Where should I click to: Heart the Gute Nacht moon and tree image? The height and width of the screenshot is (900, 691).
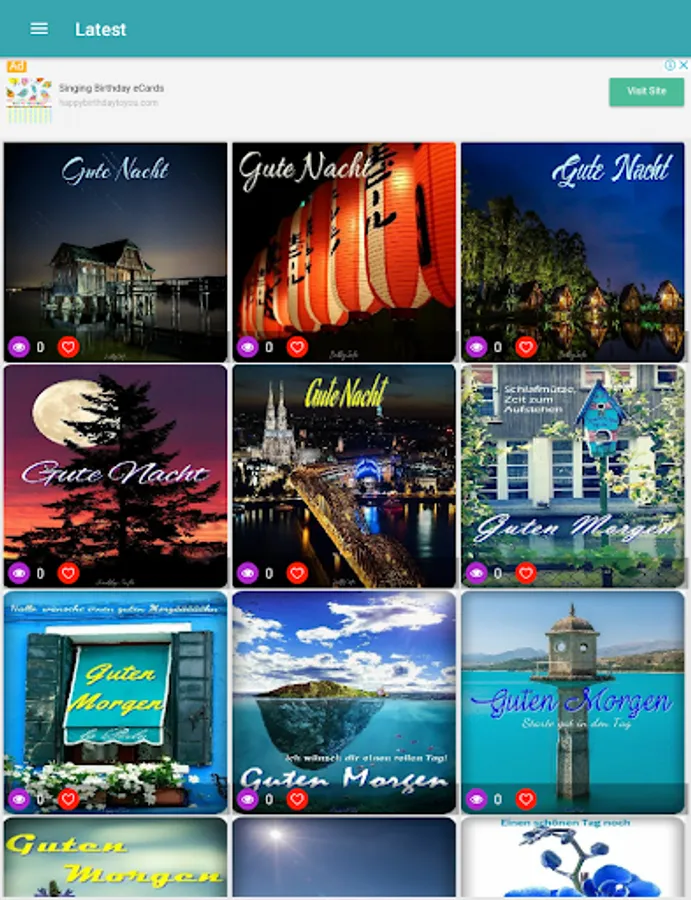(68, 573)
